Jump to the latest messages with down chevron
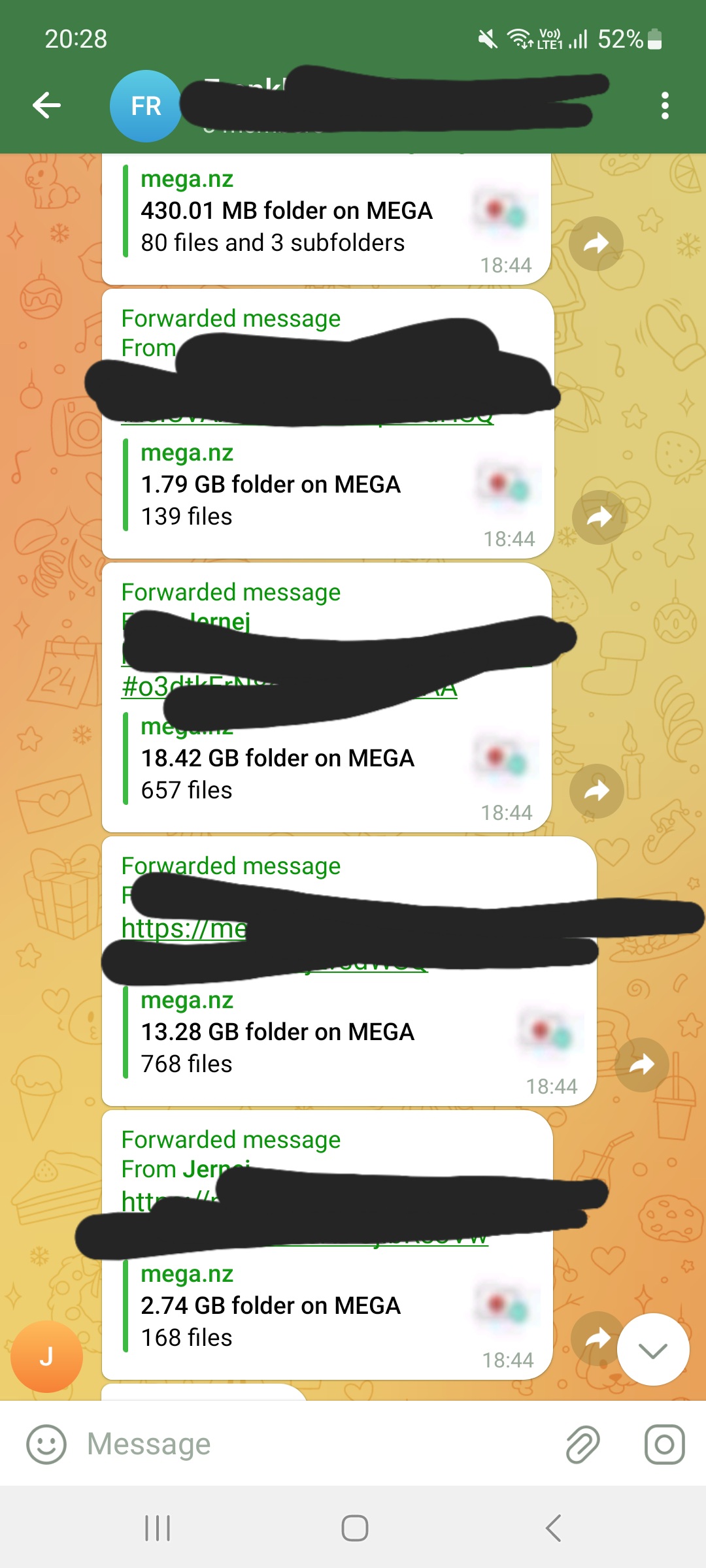The height and width of the screenshot is (1568, 706). pyautogui.click(x=653, y=1350)
